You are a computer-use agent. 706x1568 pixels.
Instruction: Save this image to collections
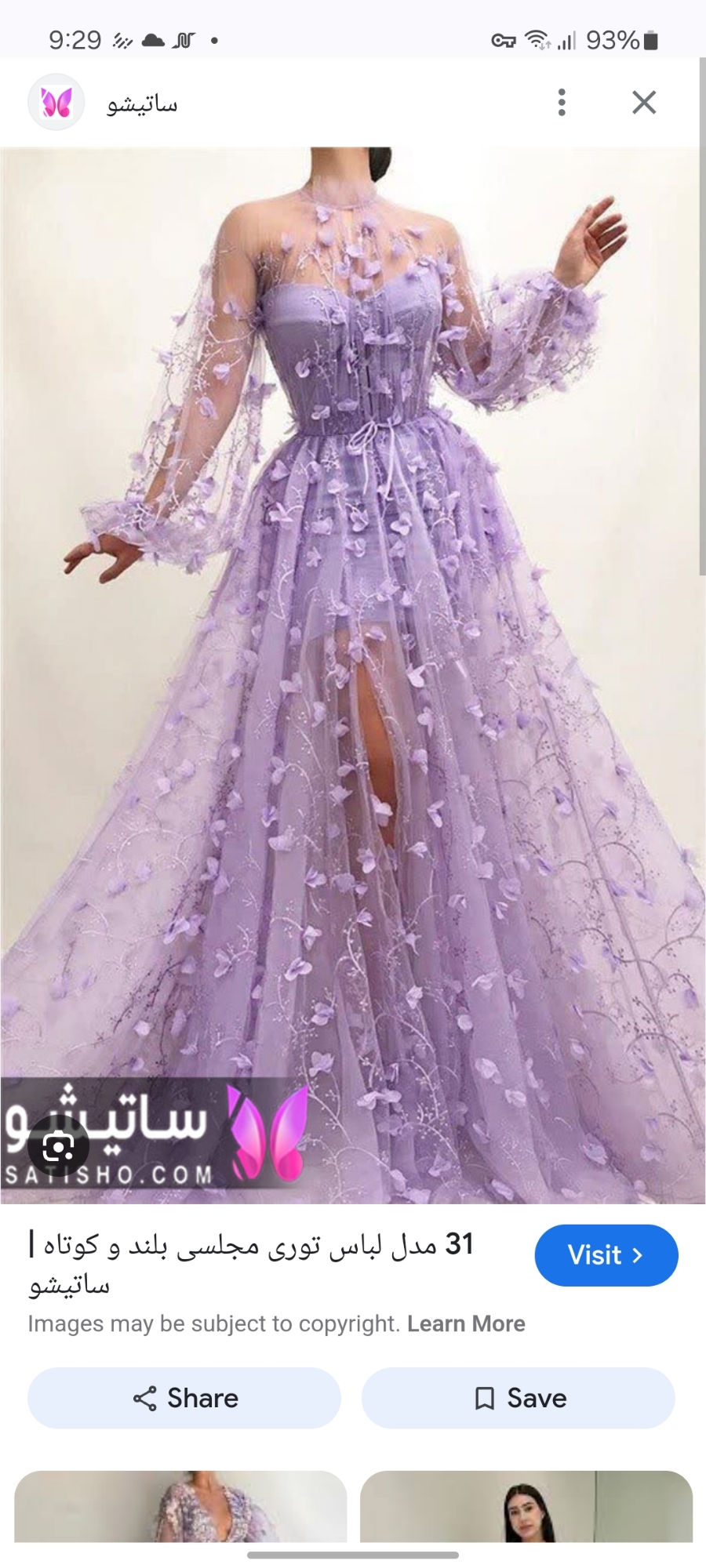[x=519, y=1398]
